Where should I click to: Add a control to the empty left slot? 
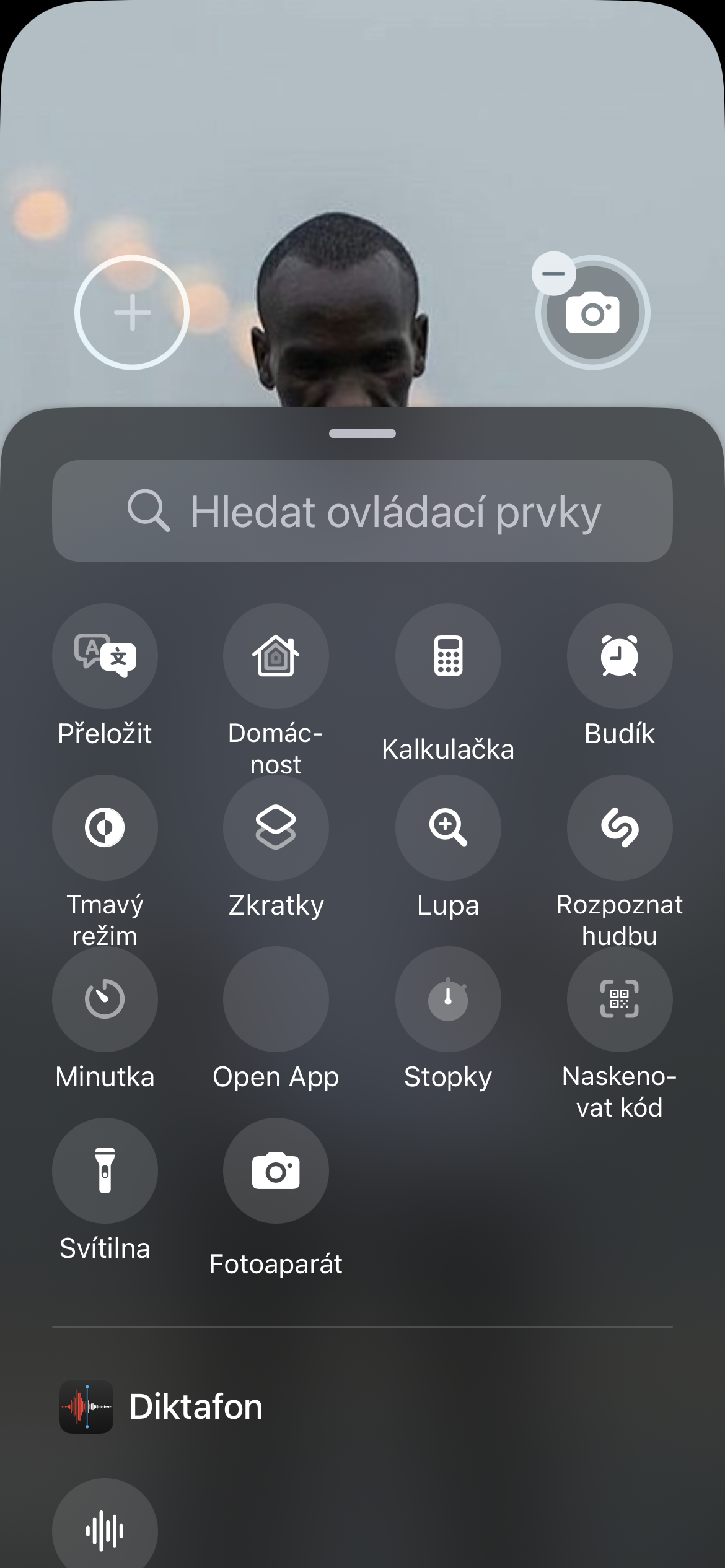132,312
